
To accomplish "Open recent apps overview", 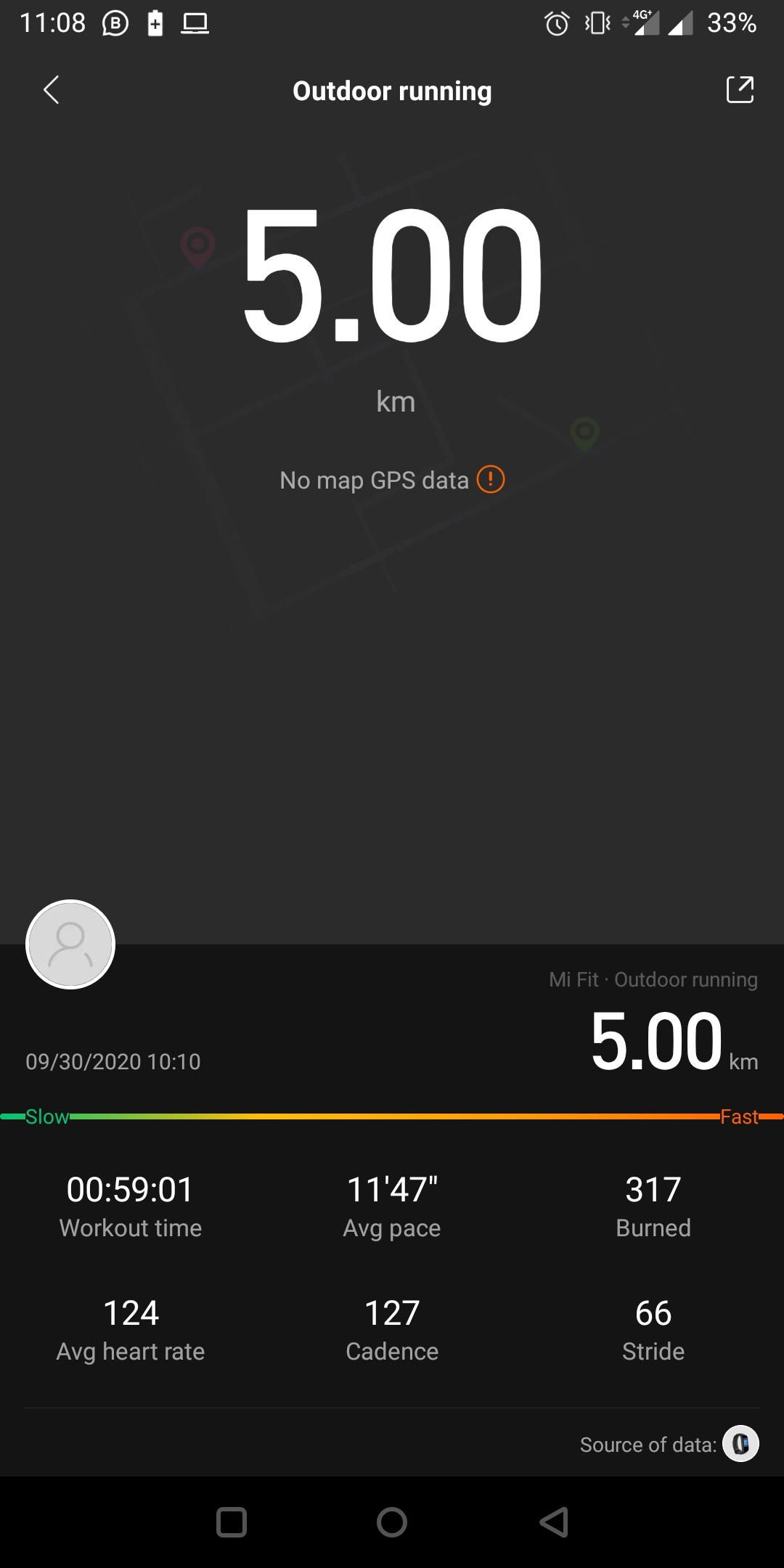I will pos(232,1522).
